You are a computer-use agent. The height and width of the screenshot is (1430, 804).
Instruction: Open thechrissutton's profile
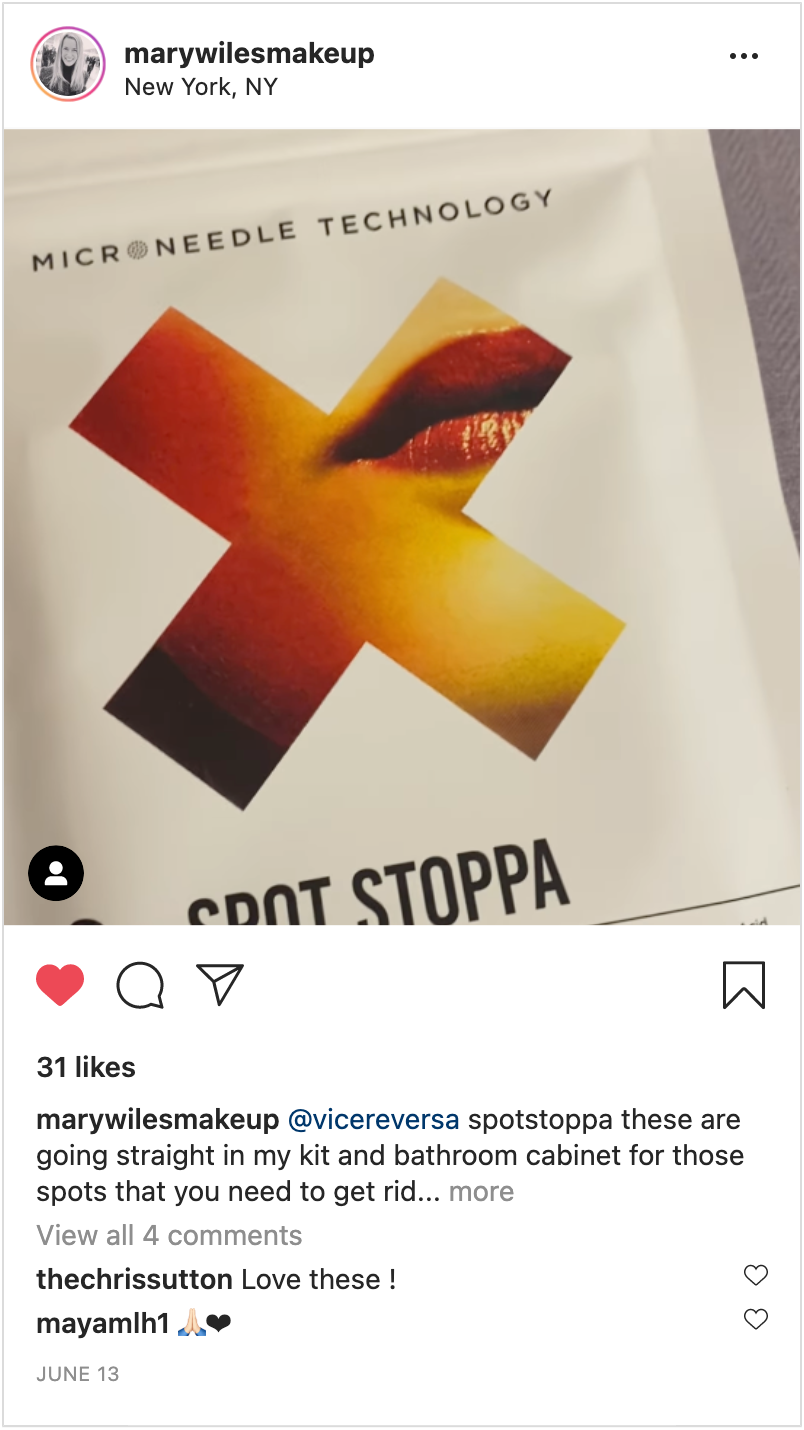[134, 1279]
